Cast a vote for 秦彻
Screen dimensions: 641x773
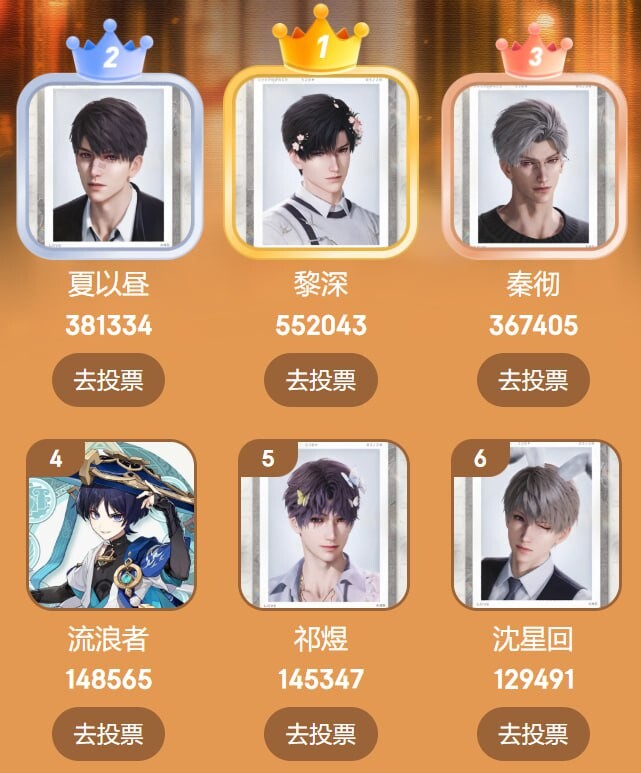point(533,380)
